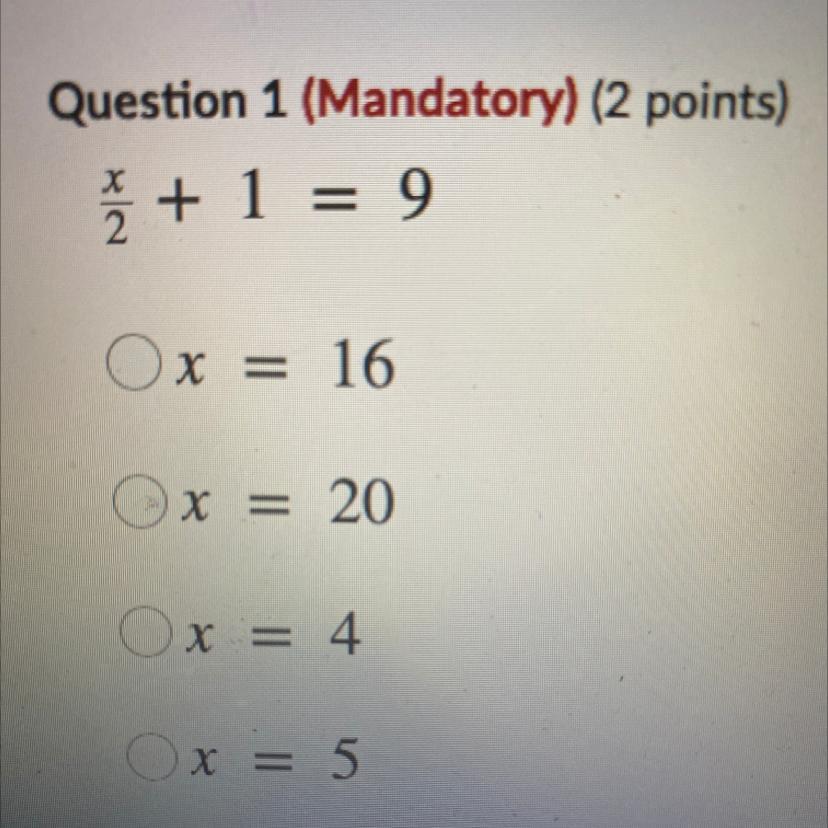The height and width of the screenshot is (828, 828).
Task: Choose the x = 20 option
Action: pos(140,501)
